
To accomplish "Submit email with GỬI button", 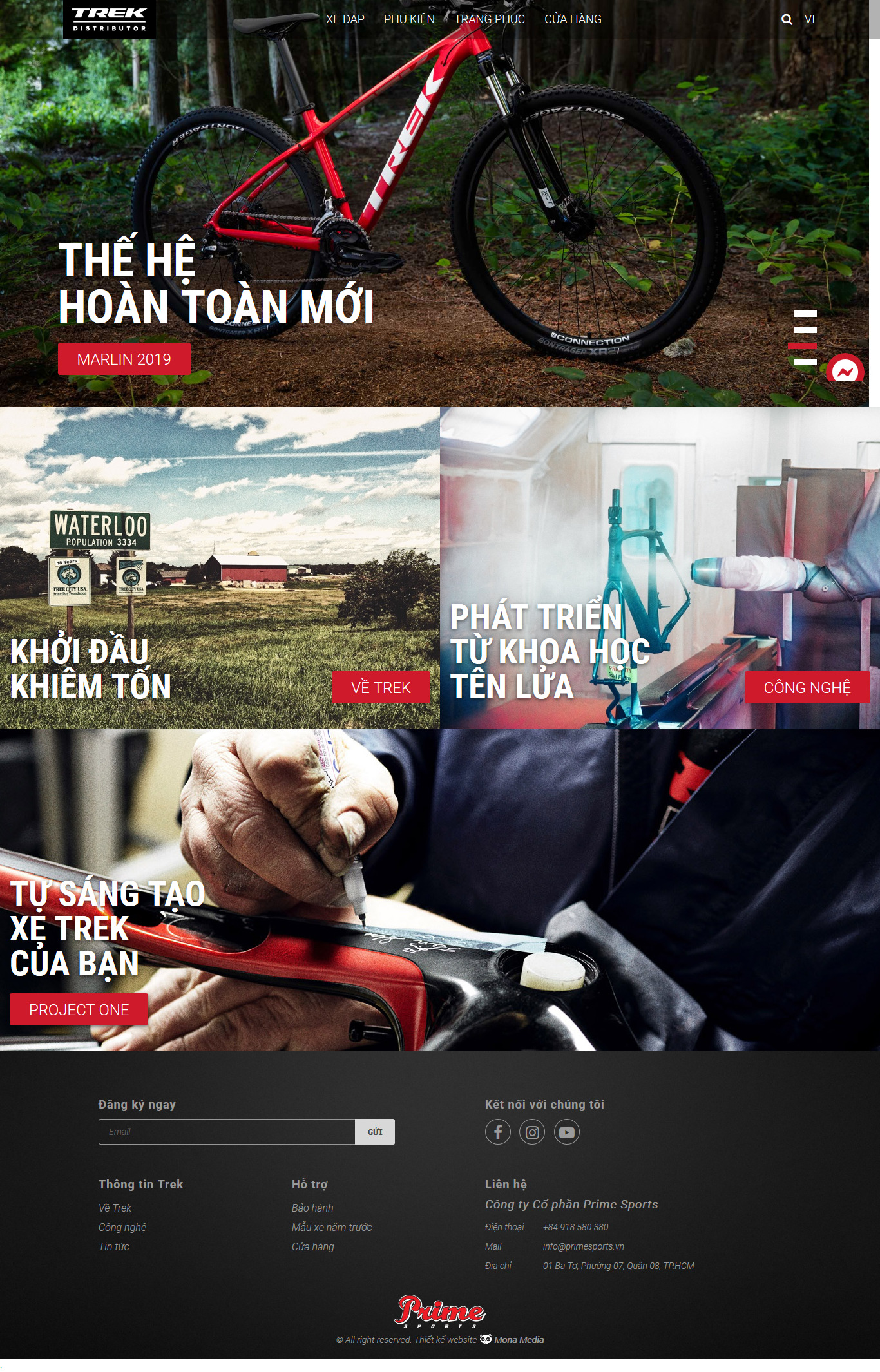I will click(375, 1132).
